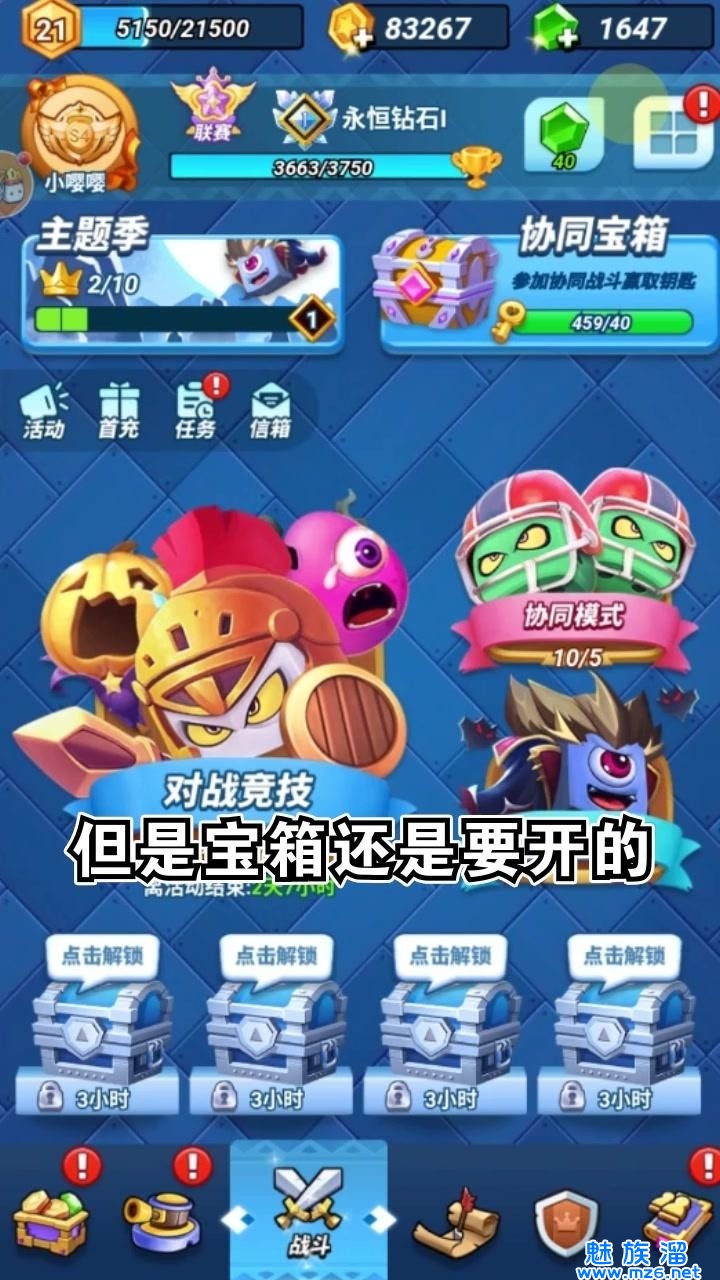The width and height of the screenshot is (720, 1280).
Task: Open 任务 missions
Action: tap(195, 411)
